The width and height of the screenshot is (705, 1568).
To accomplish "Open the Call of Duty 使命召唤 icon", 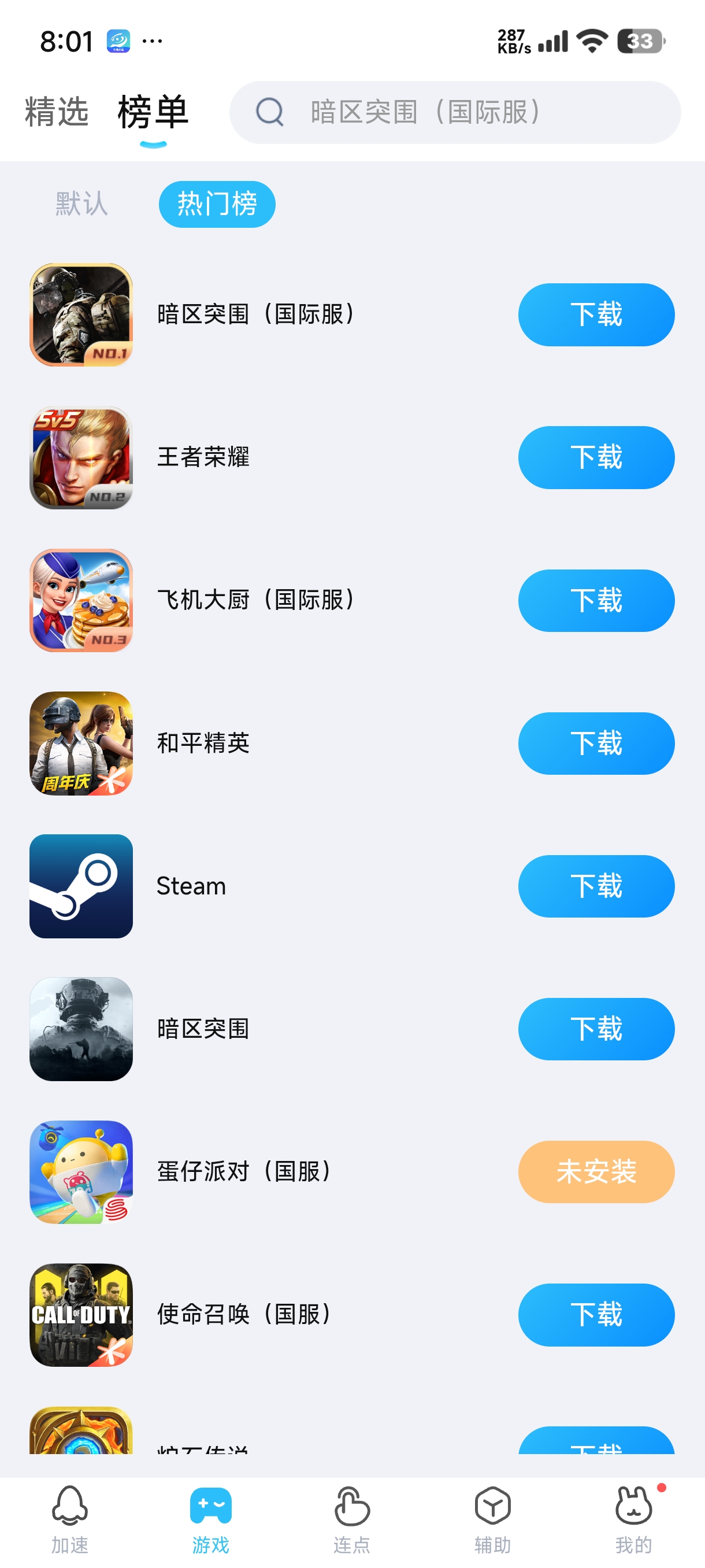I will (x=81, y=1315).
